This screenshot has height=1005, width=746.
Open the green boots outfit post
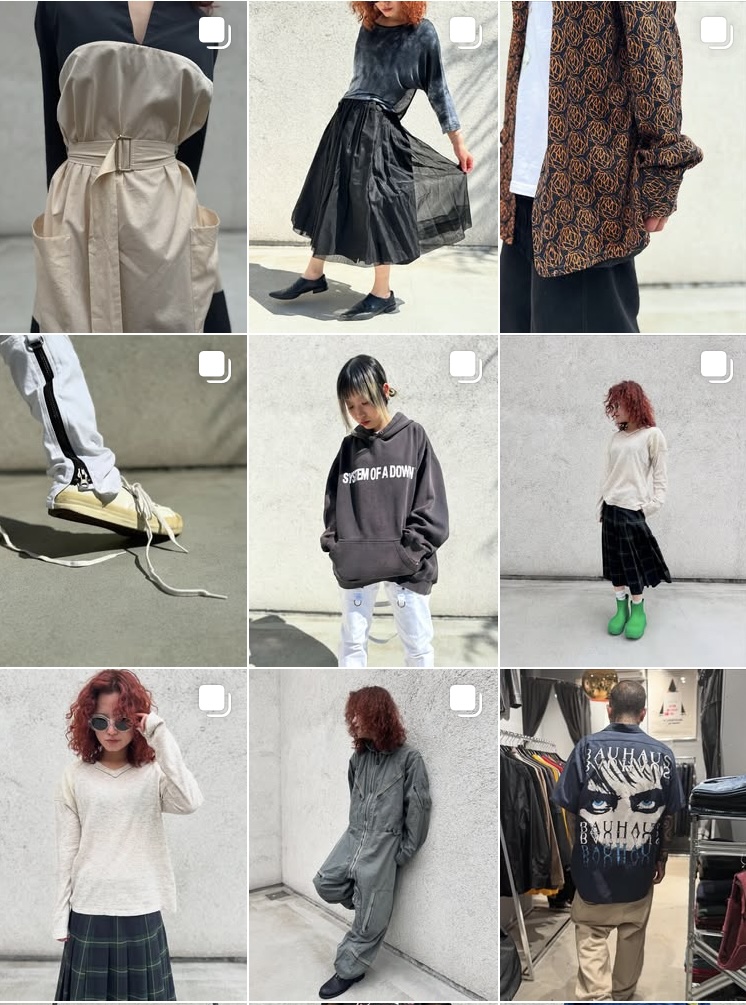[x=622, y=500]
